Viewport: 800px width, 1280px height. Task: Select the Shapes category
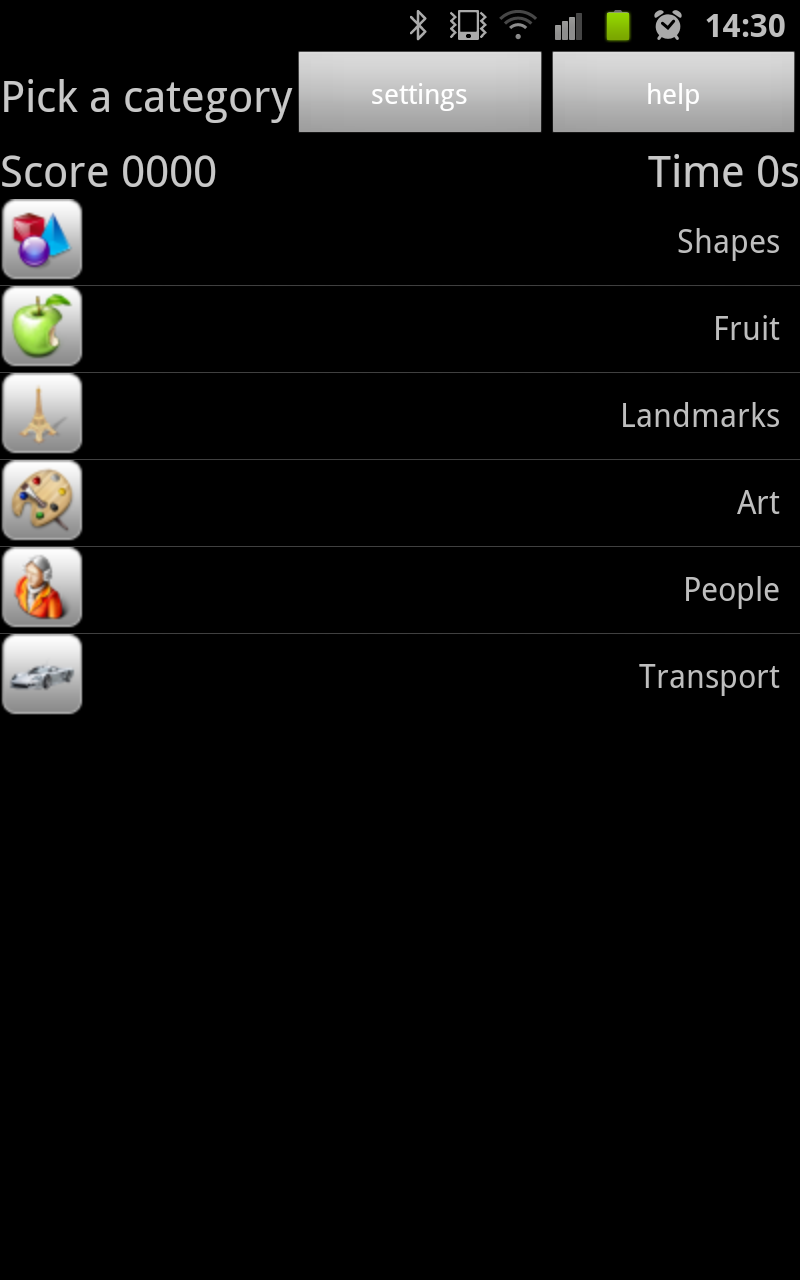(400, 241)
